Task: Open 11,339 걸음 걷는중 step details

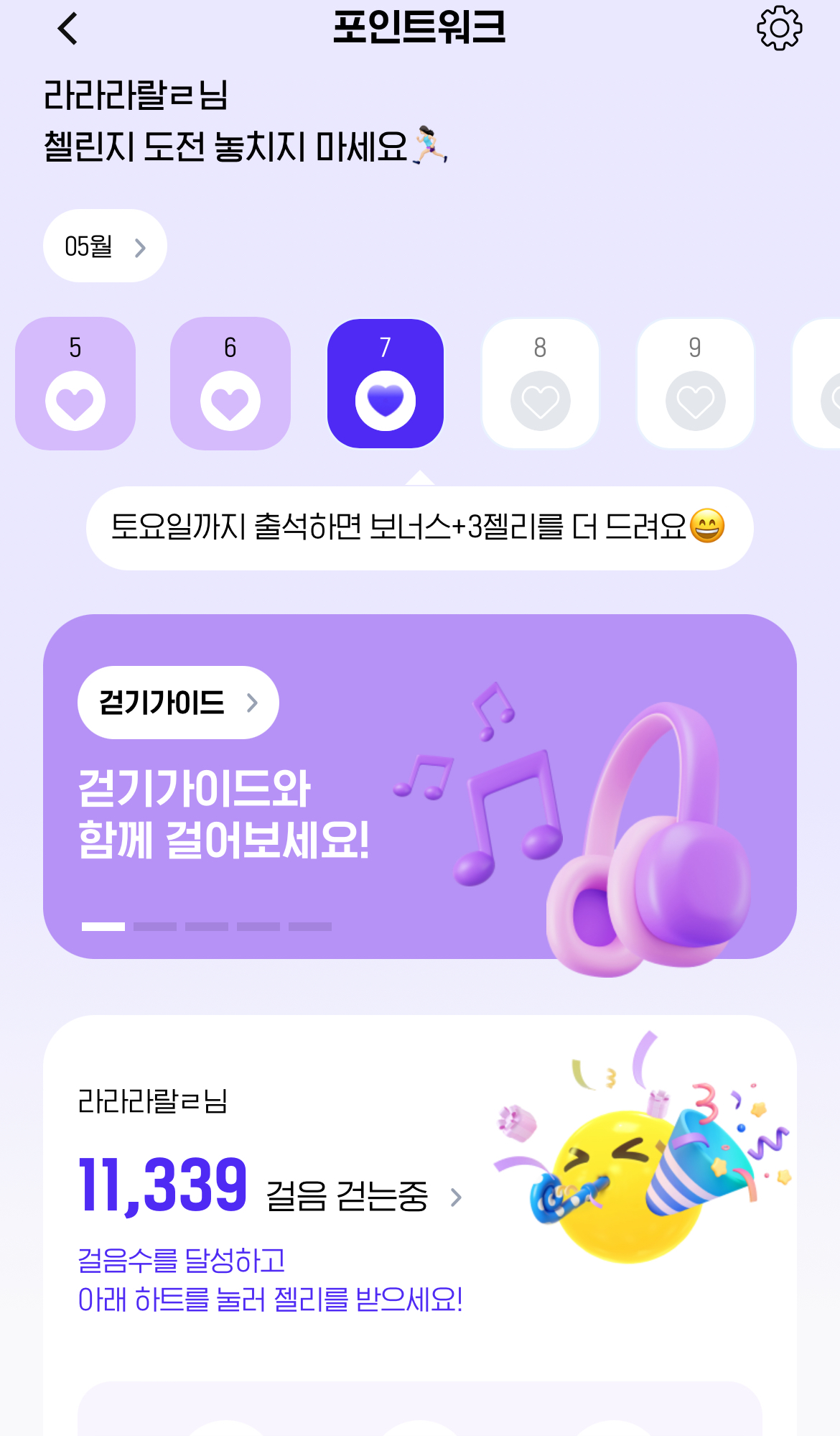Action: (x=271, y=1185)
